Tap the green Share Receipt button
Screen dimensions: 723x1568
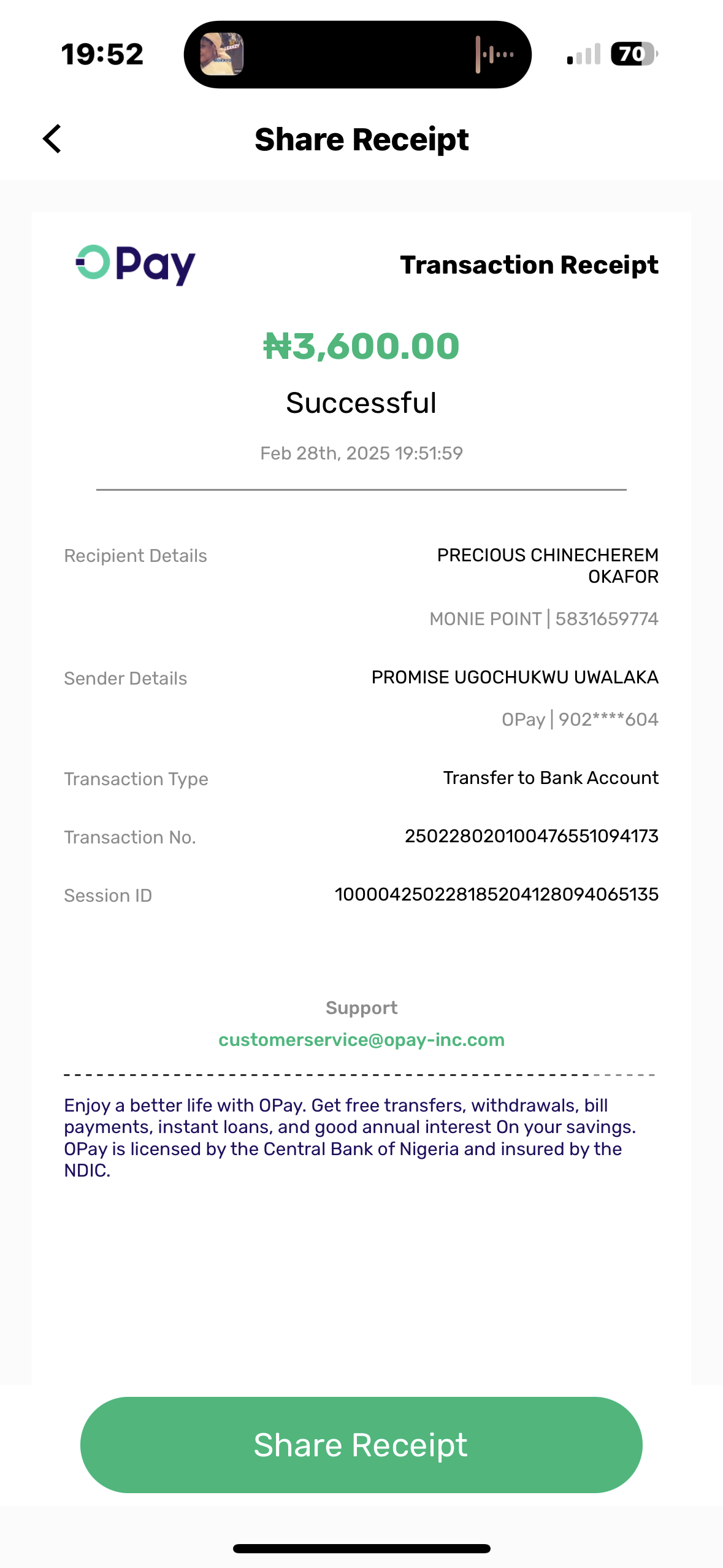tap(361, 1445)
